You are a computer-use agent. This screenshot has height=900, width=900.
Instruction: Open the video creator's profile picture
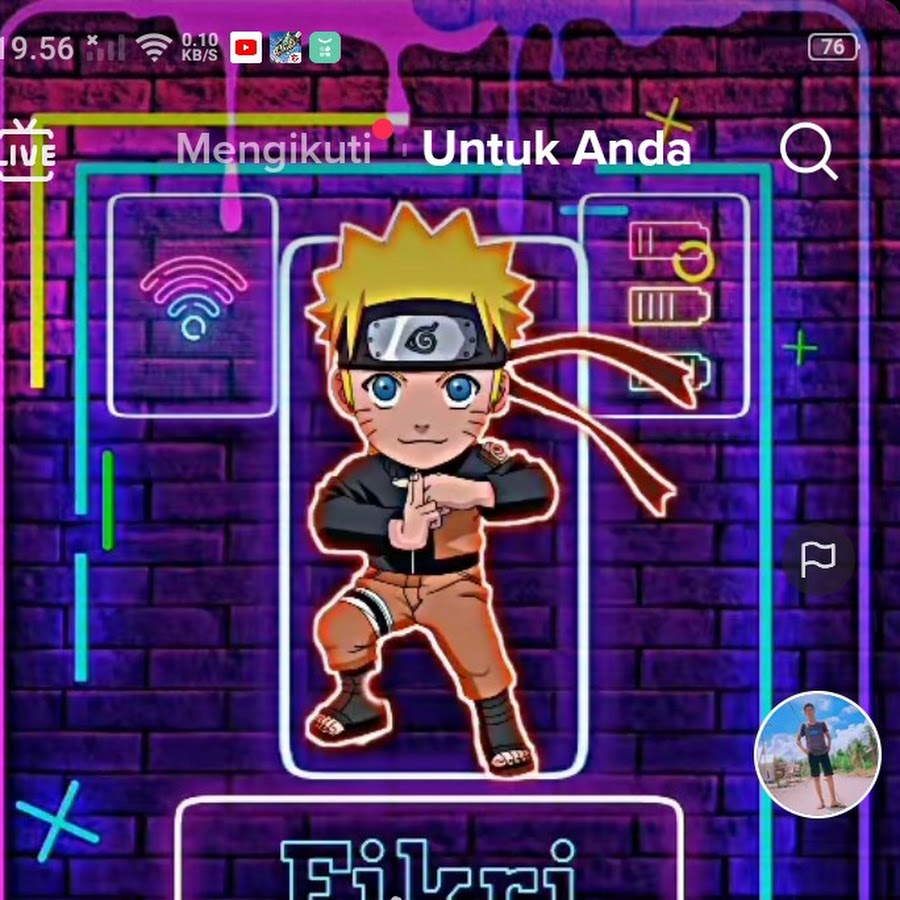point(817,753)
